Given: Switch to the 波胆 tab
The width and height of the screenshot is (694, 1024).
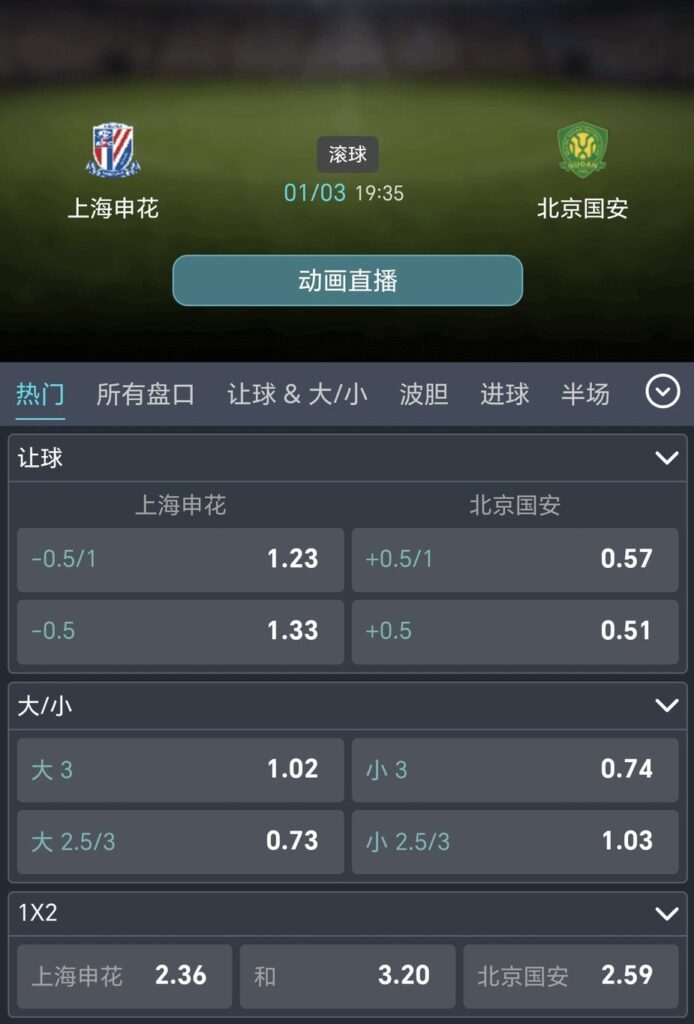Looking at the screenshot, I should 424,394.
